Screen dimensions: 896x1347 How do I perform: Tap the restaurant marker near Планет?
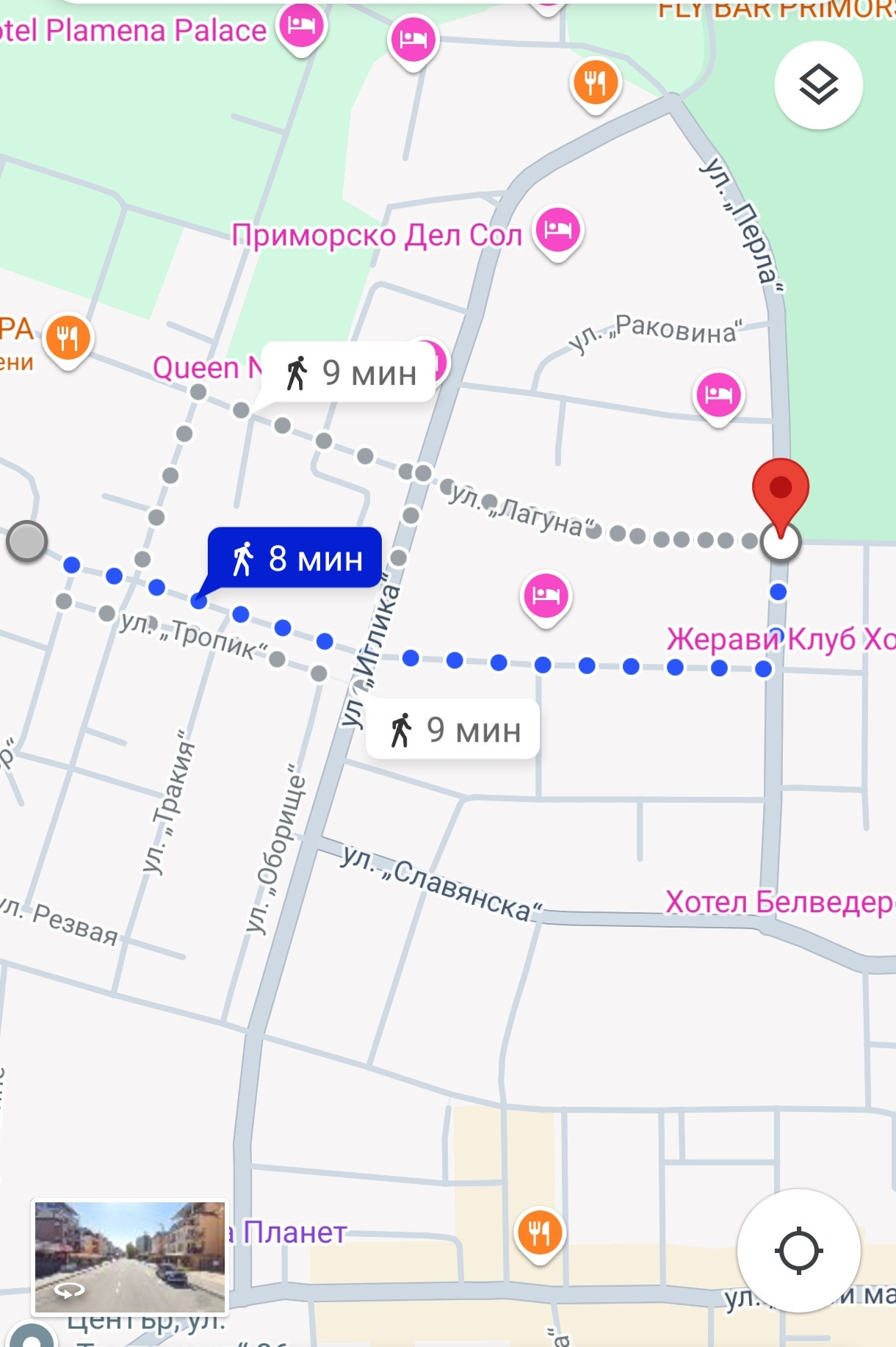pos(540,1232)
